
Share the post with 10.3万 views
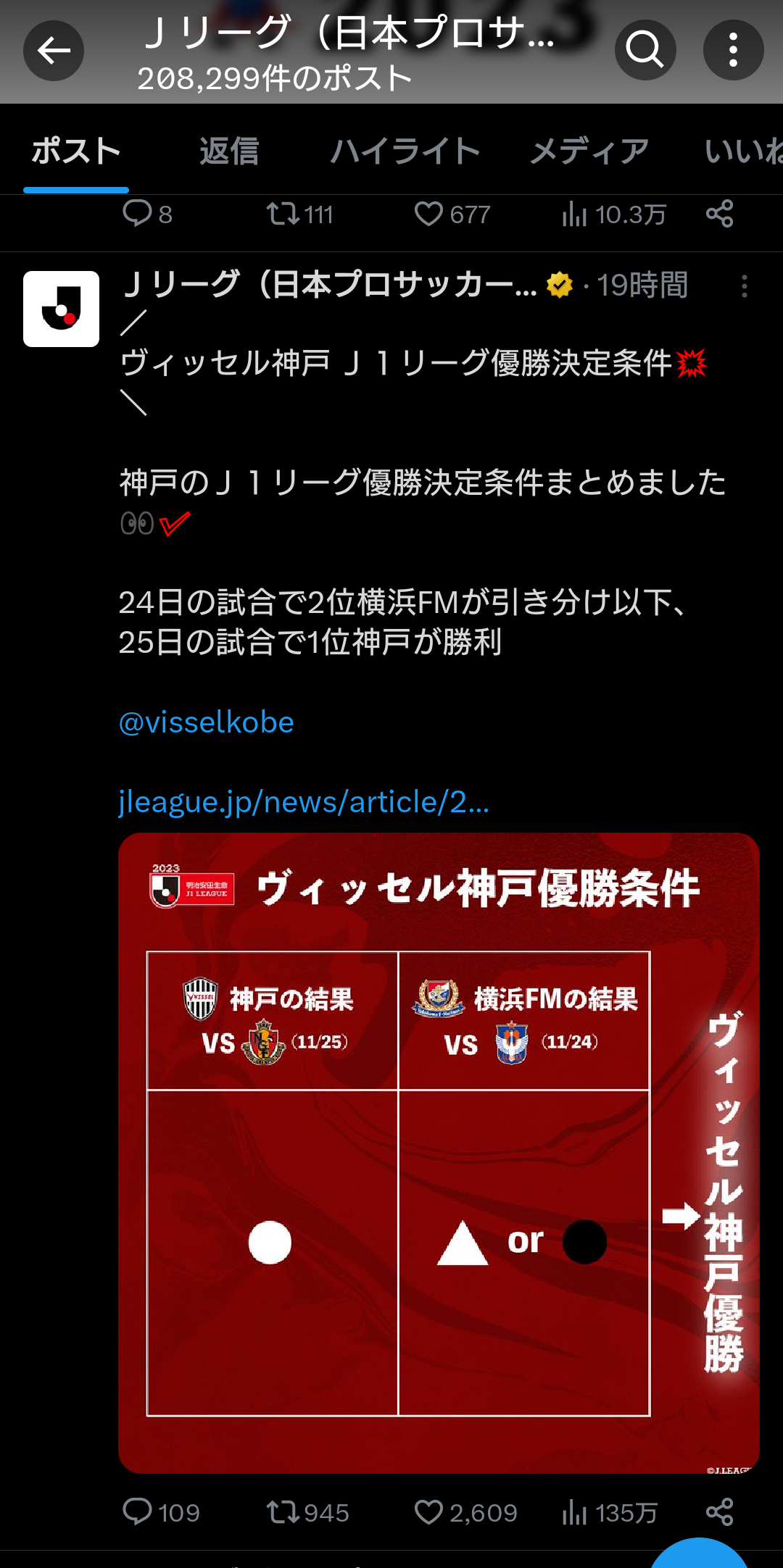point(719,214)
